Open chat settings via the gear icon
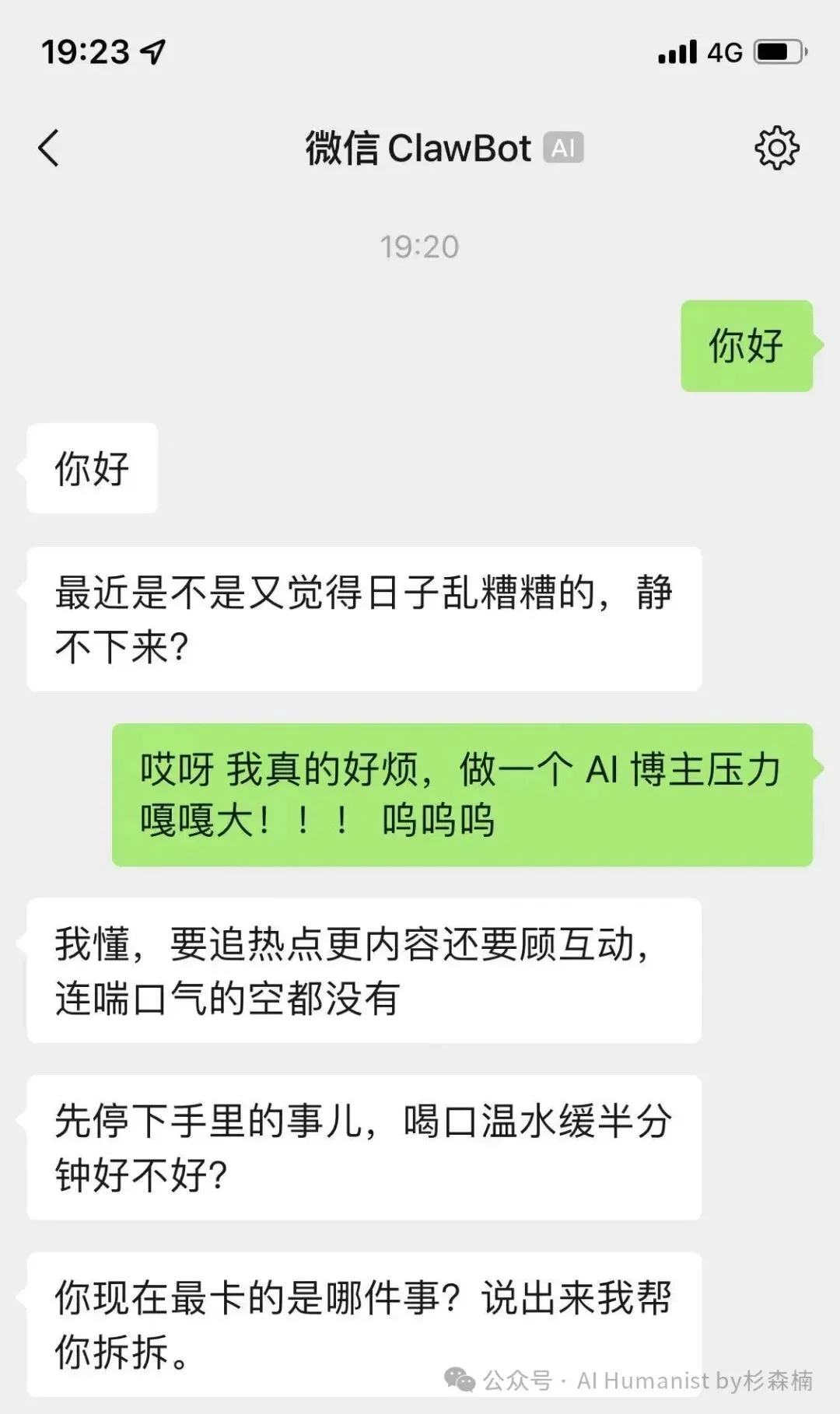 (x=777, y=148)
